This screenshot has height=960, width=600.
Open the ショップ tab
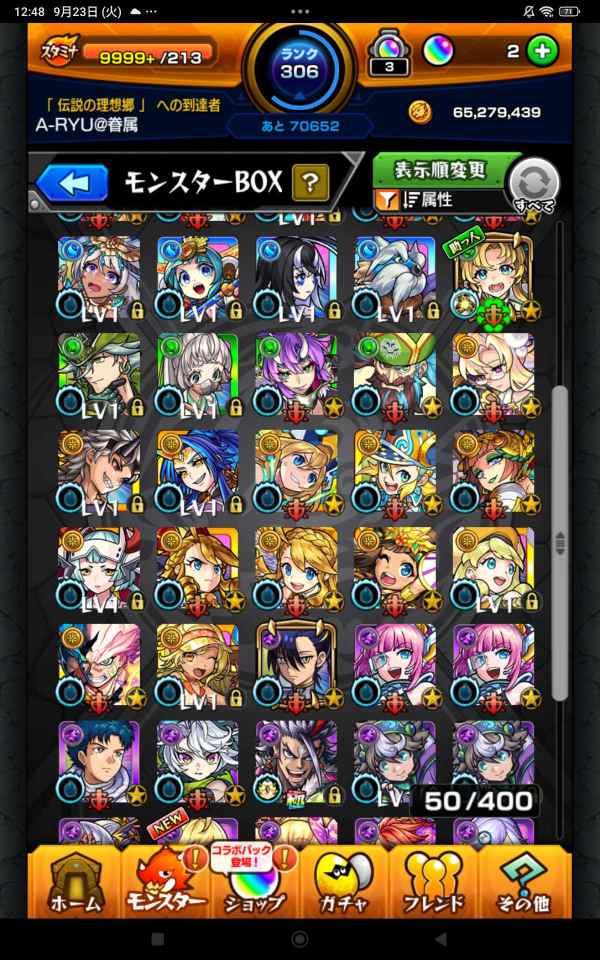255,882
